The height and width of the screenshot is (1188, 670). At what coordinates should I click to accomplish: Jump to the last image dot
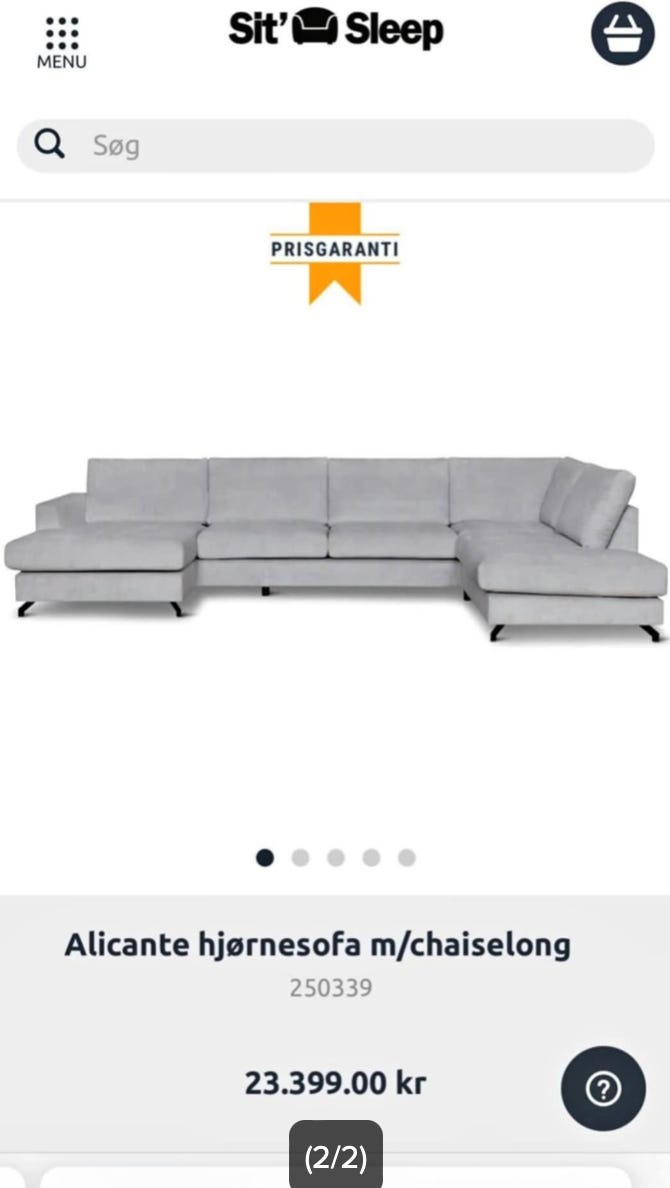click(x=406, y=857)
